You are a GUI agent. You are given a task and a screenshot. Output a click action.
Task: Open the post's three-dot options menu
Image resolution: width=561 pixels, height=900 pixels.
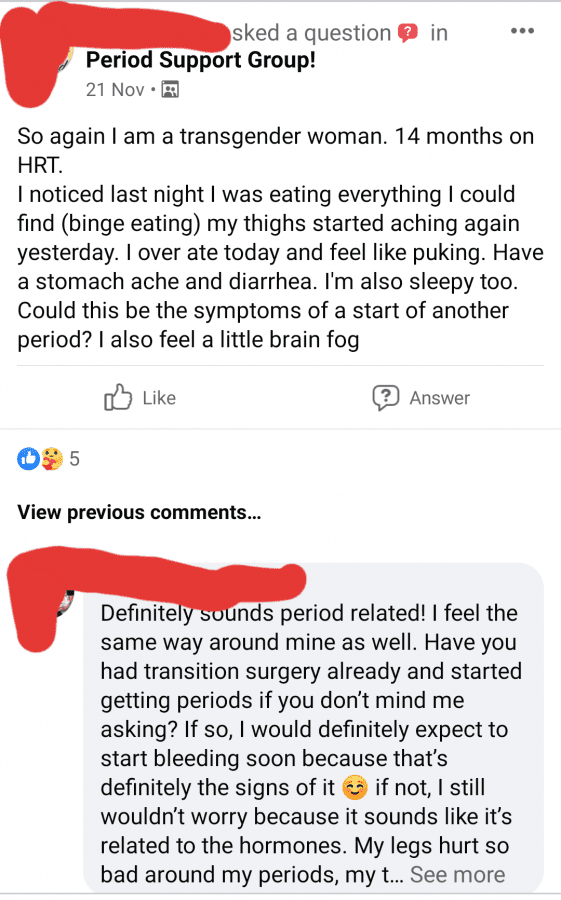[x=522, y=31]
